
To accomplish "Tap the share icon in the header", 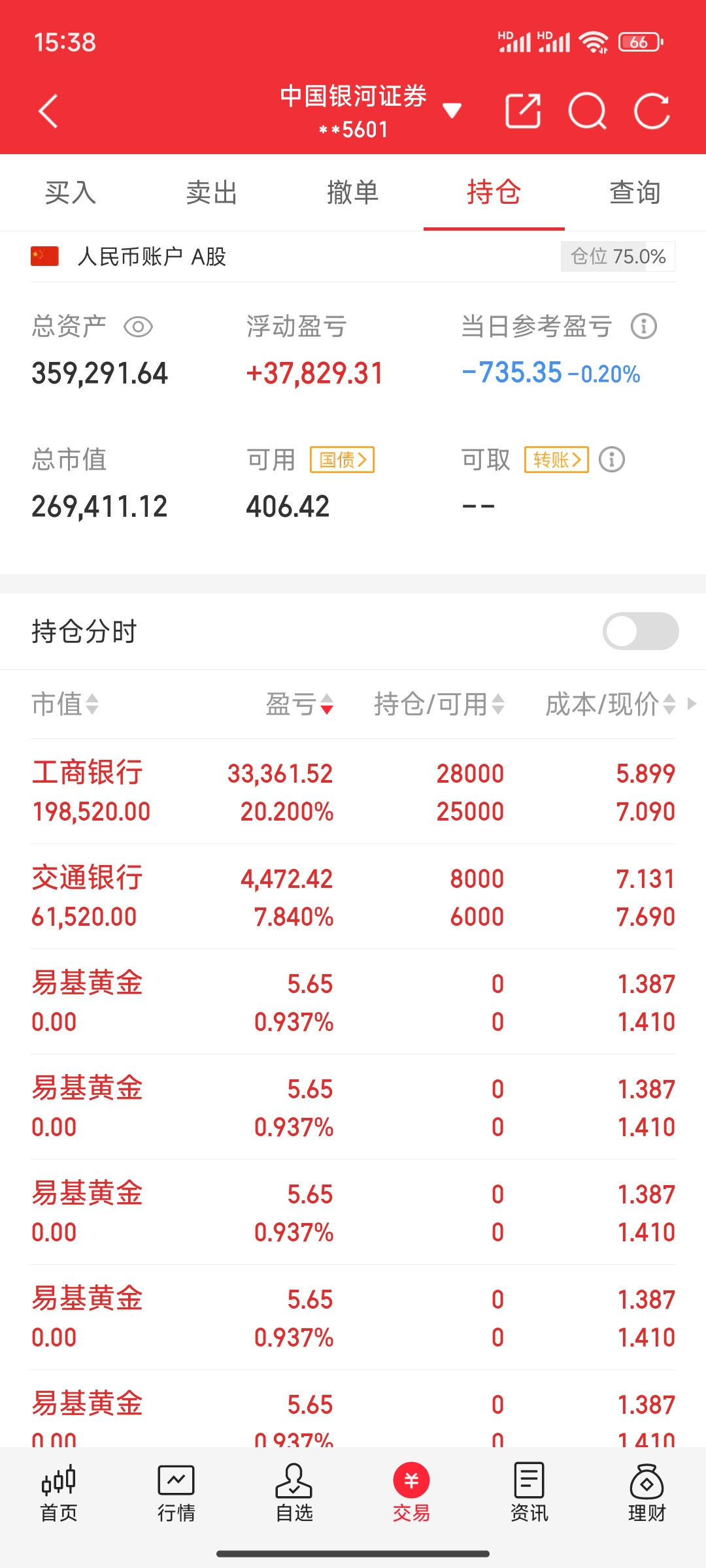I will click(523, 111).
